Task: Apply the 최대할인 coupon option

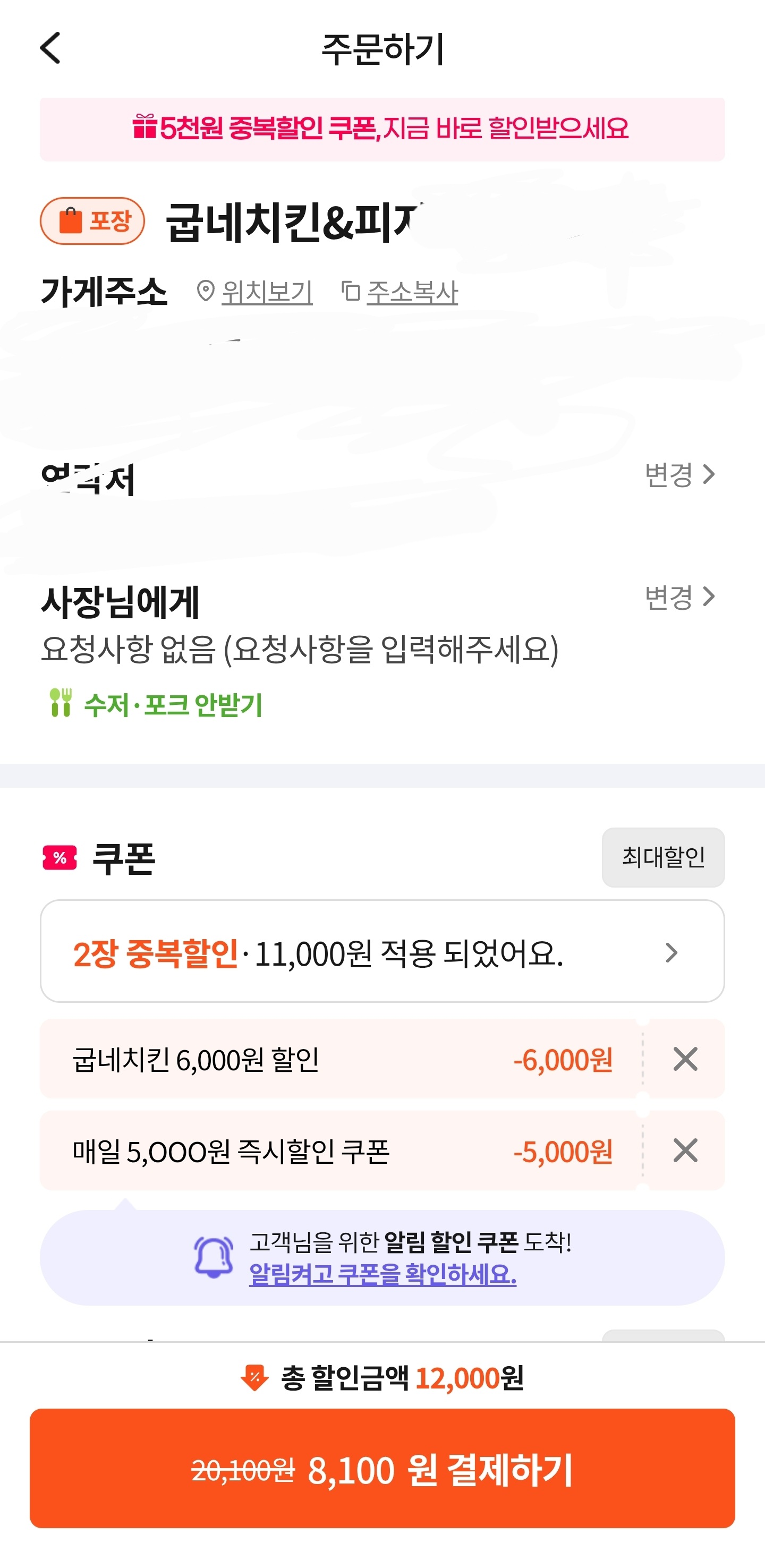Action: 663,857
